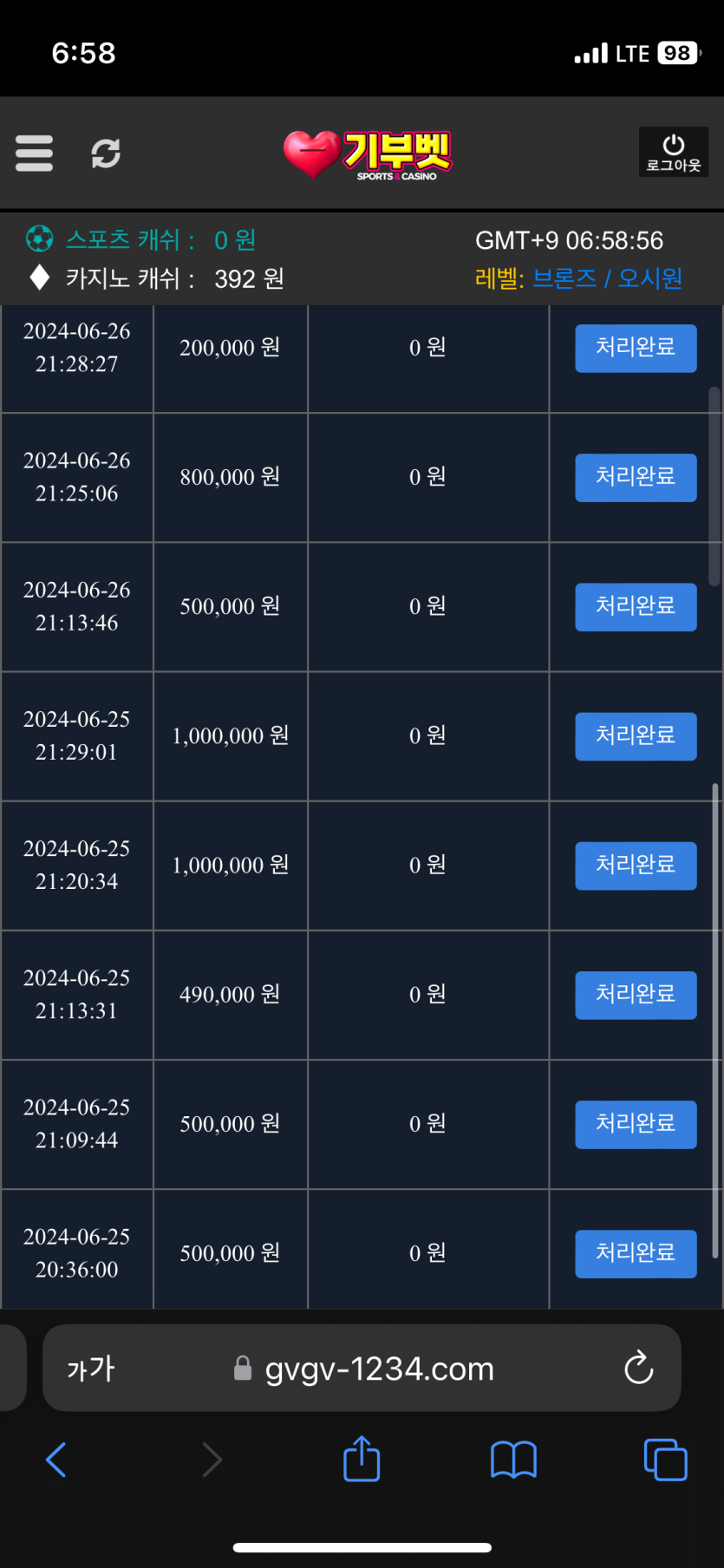The height and width of the screenshot is (1568, 724).
Task: Open the hamburger menu
Action: pyautogui.click(x=35, y=154)
